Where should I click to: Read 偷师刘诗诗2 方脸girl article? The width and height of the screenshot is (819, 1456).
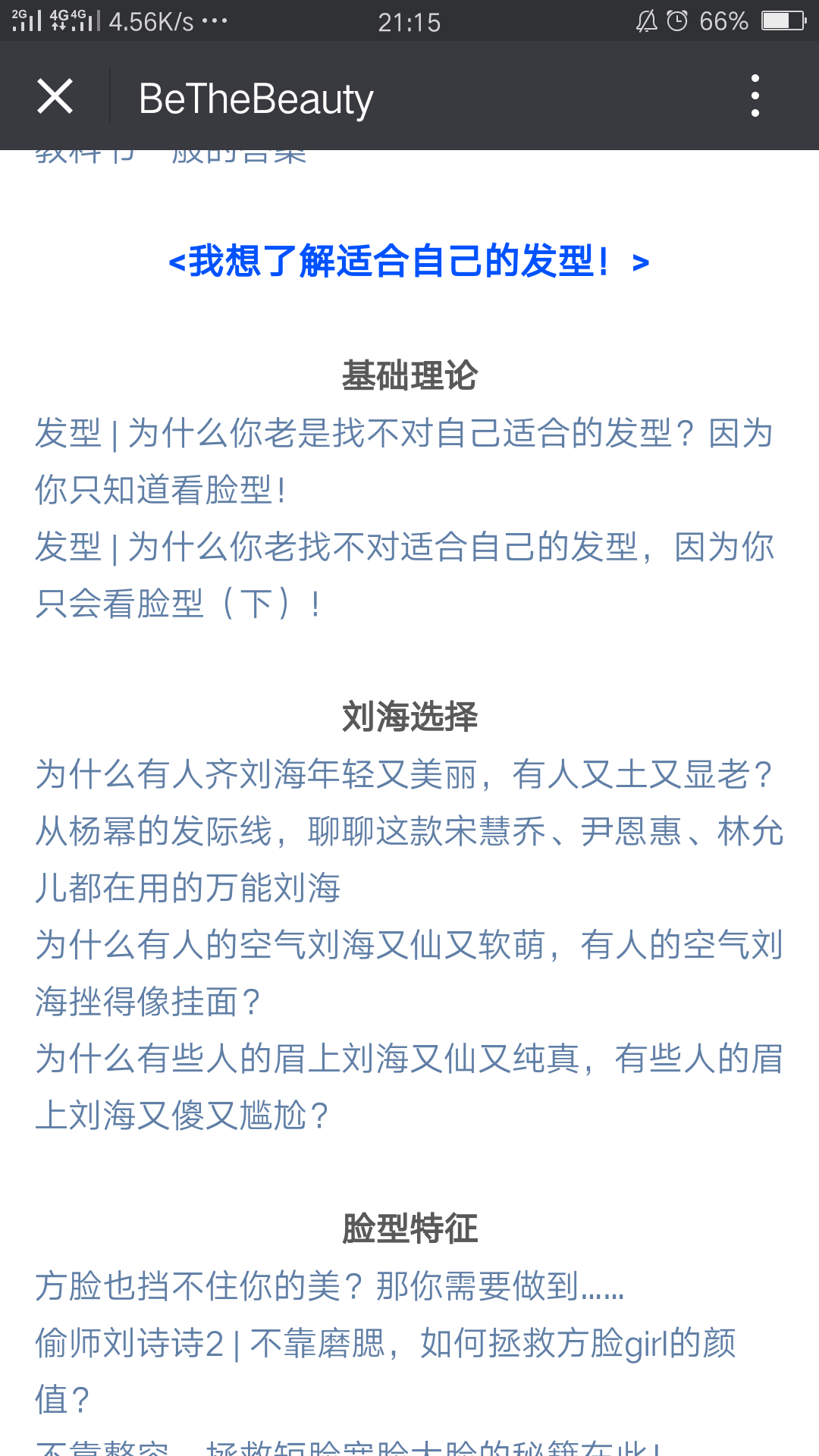(385, 1371)
